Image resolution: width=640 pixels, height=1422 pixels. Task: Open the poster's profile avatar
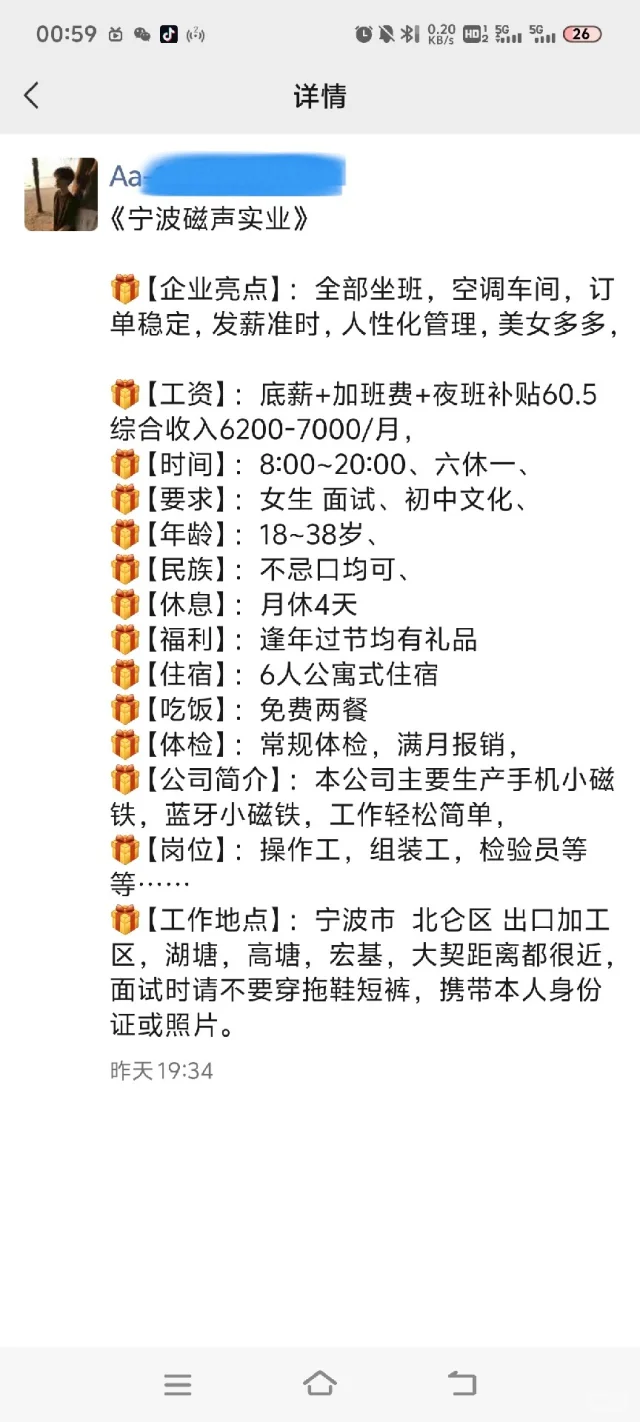(x=61, y=194)
